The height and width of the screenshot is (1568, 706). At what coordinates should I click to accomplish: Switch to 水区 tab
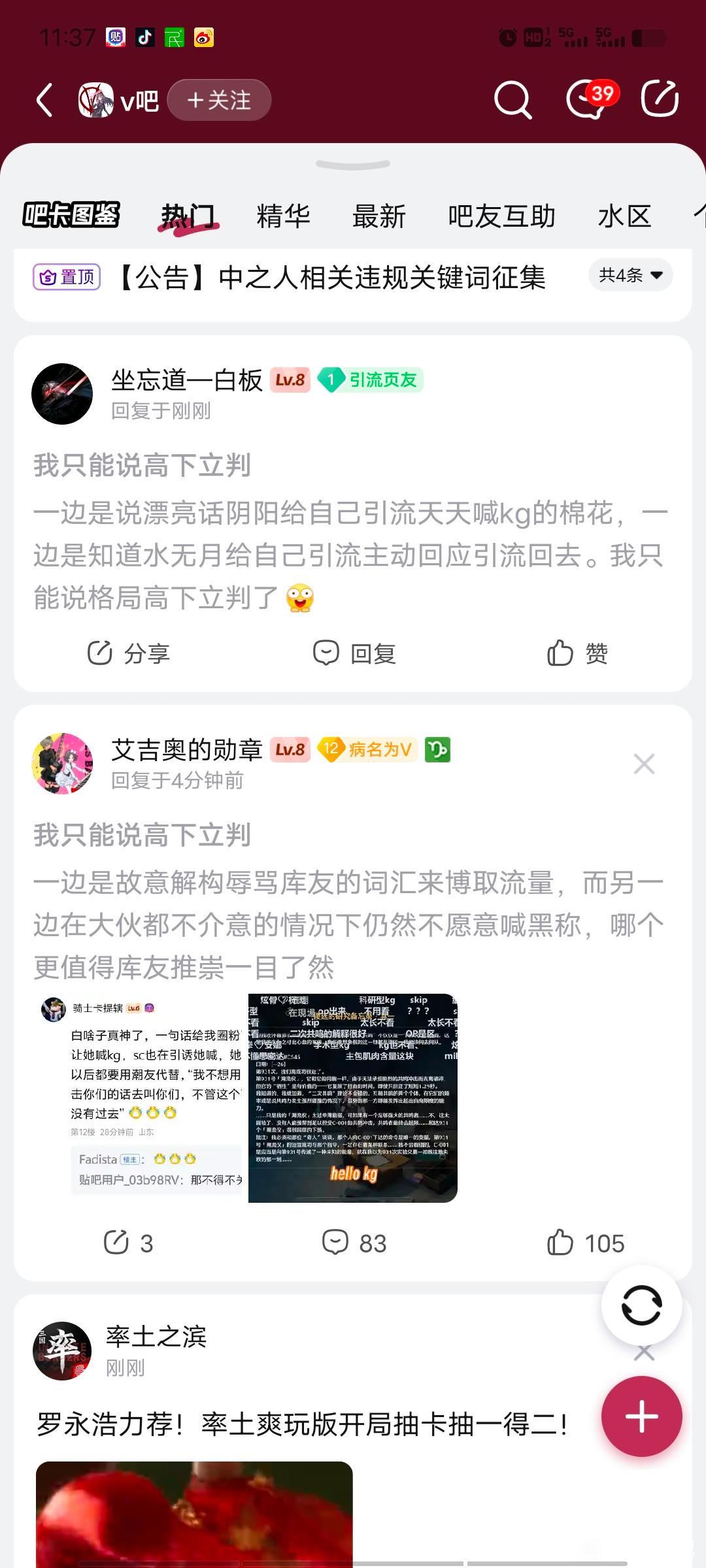(624, 216)
